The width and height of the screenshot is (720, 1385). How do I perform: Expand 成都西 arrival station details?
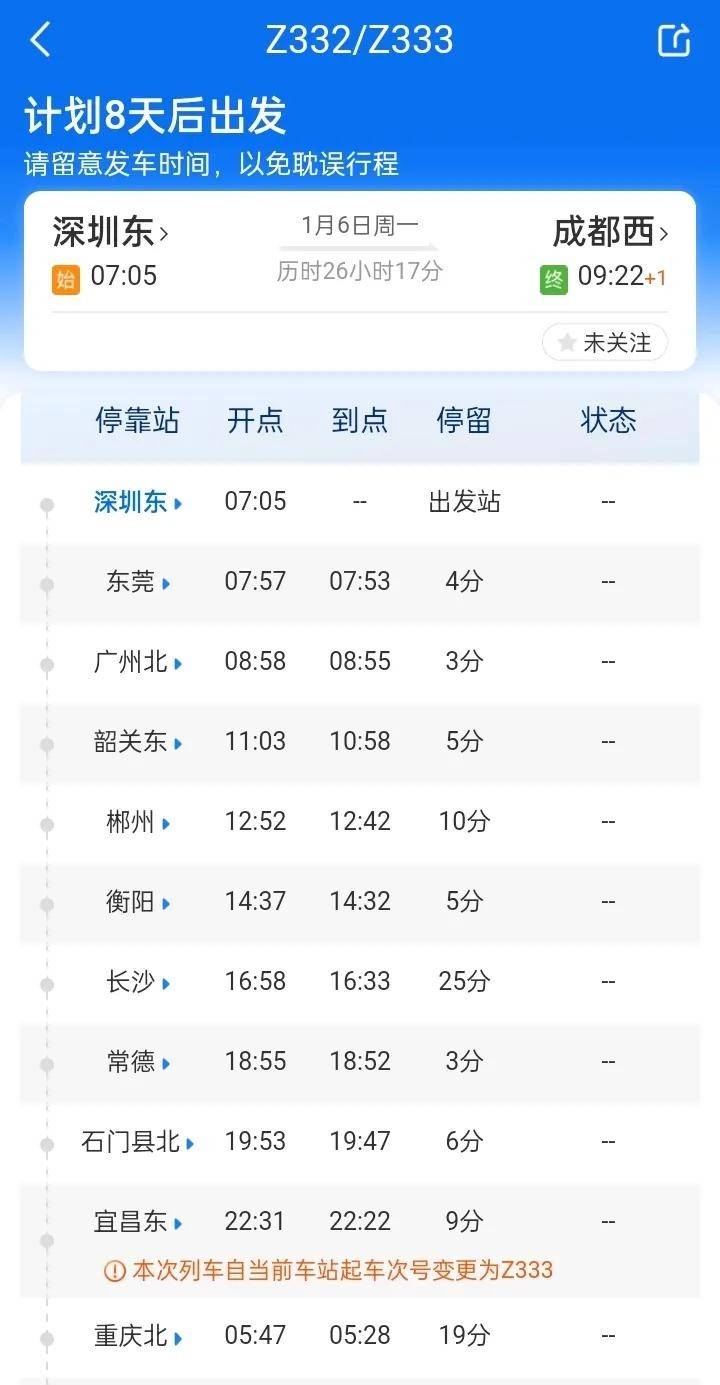tap(607, 232)
